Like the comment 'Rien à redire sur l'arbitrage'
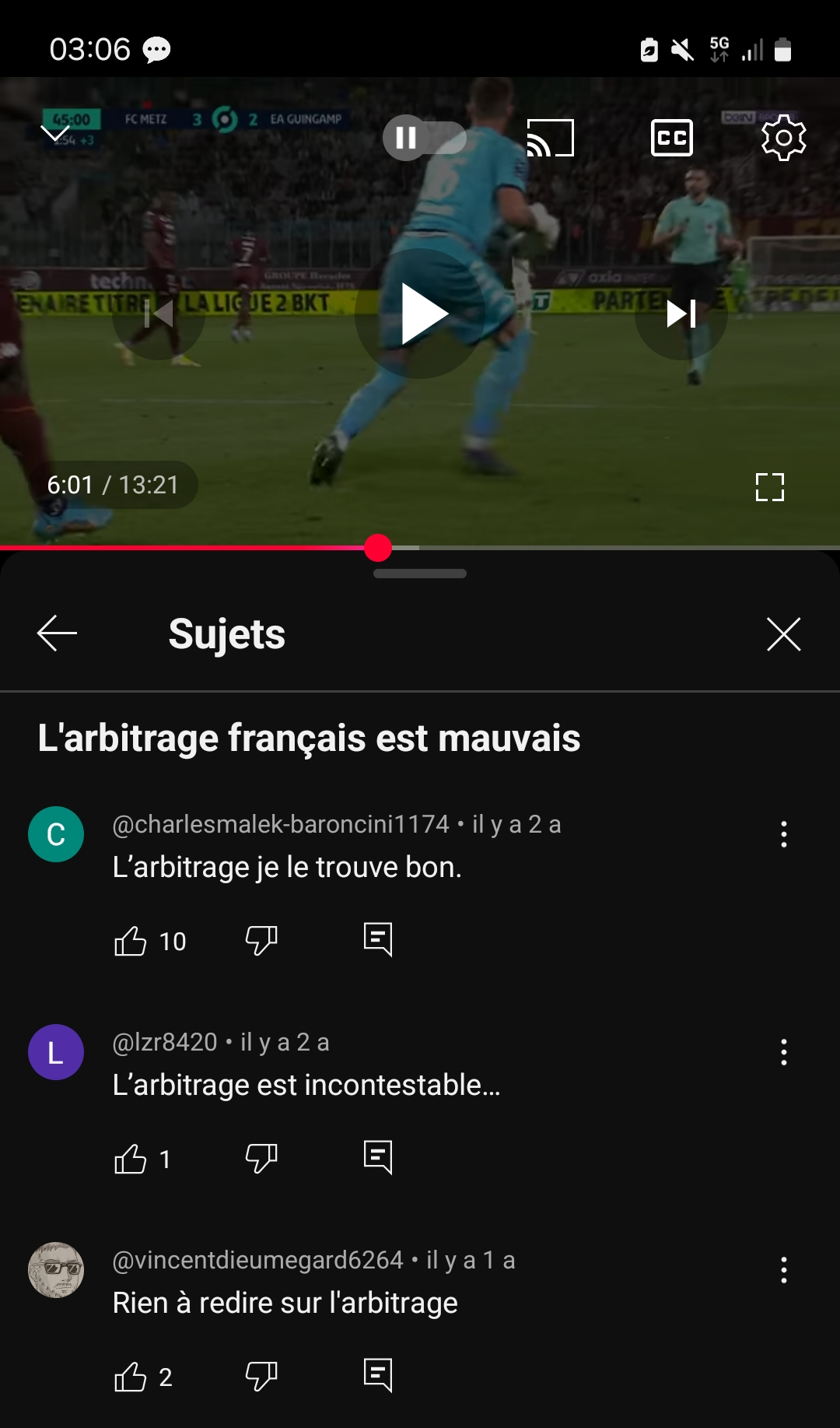This screenshot has height=1428, width=840. pos(130,1377)
